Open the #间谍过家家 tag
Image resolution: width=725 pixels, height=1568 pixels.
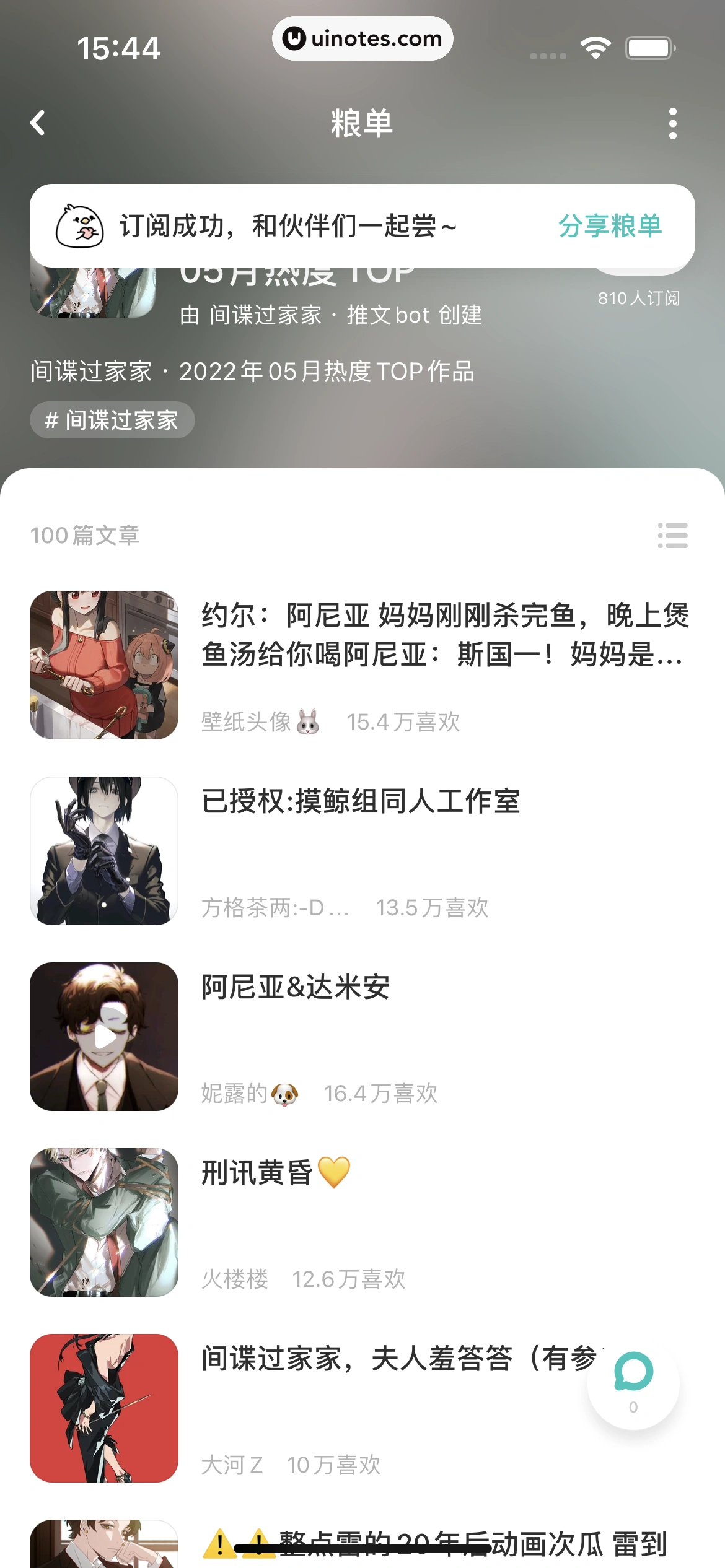click(112, 420)
